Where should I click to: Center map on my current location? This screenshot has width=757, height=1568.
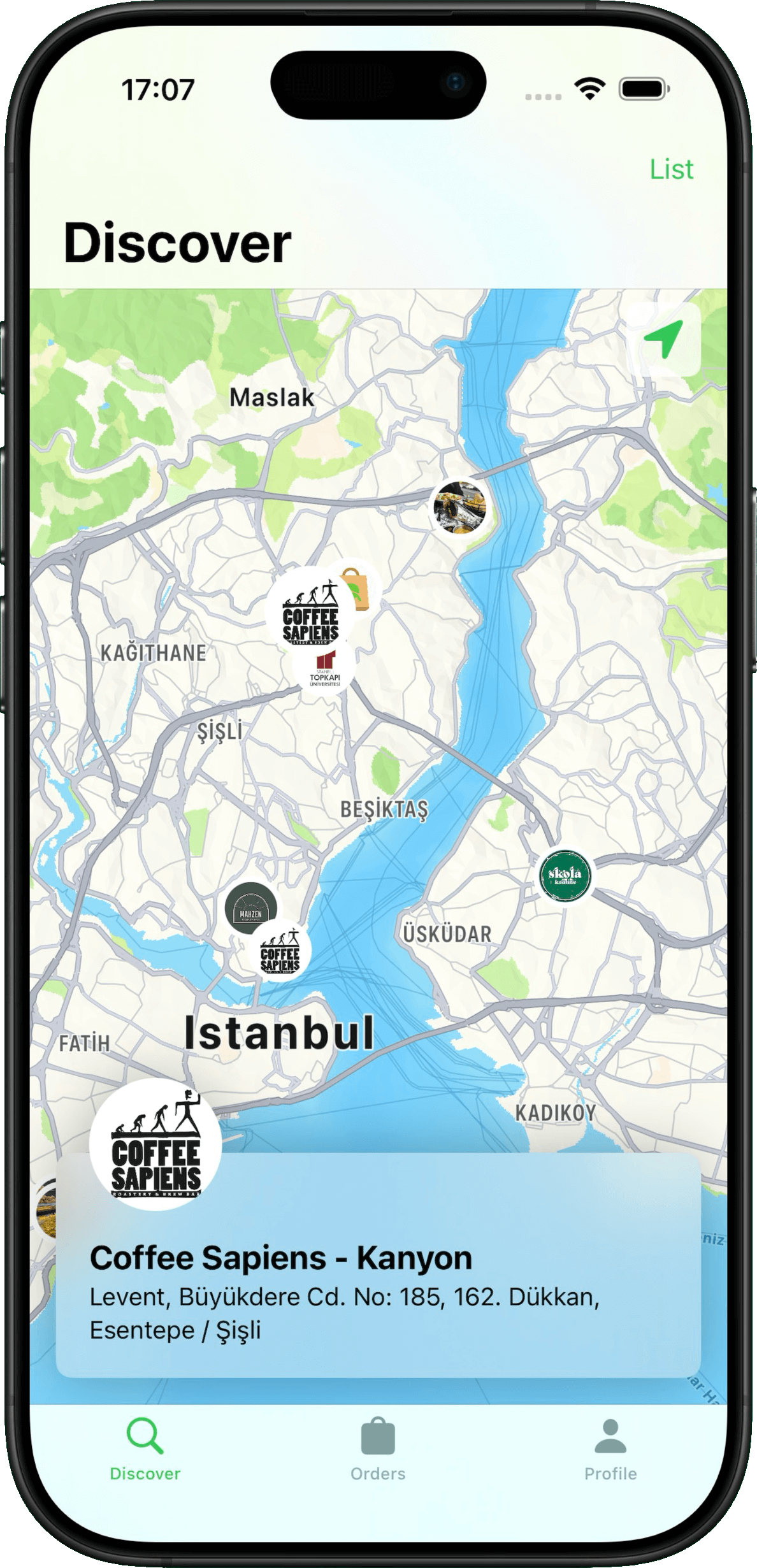coord(663,340)
